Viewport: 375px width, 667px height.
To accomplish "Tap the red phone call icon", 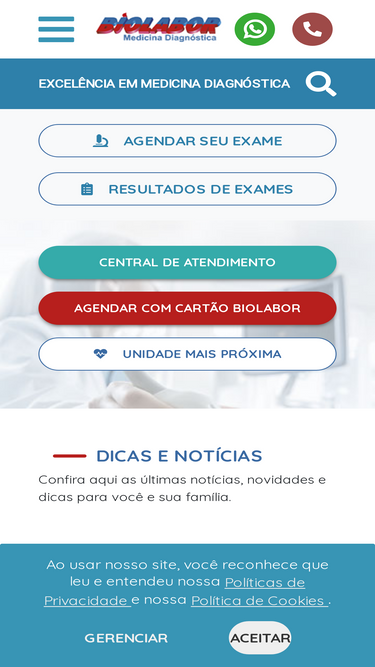I will [x=312, y=29].
